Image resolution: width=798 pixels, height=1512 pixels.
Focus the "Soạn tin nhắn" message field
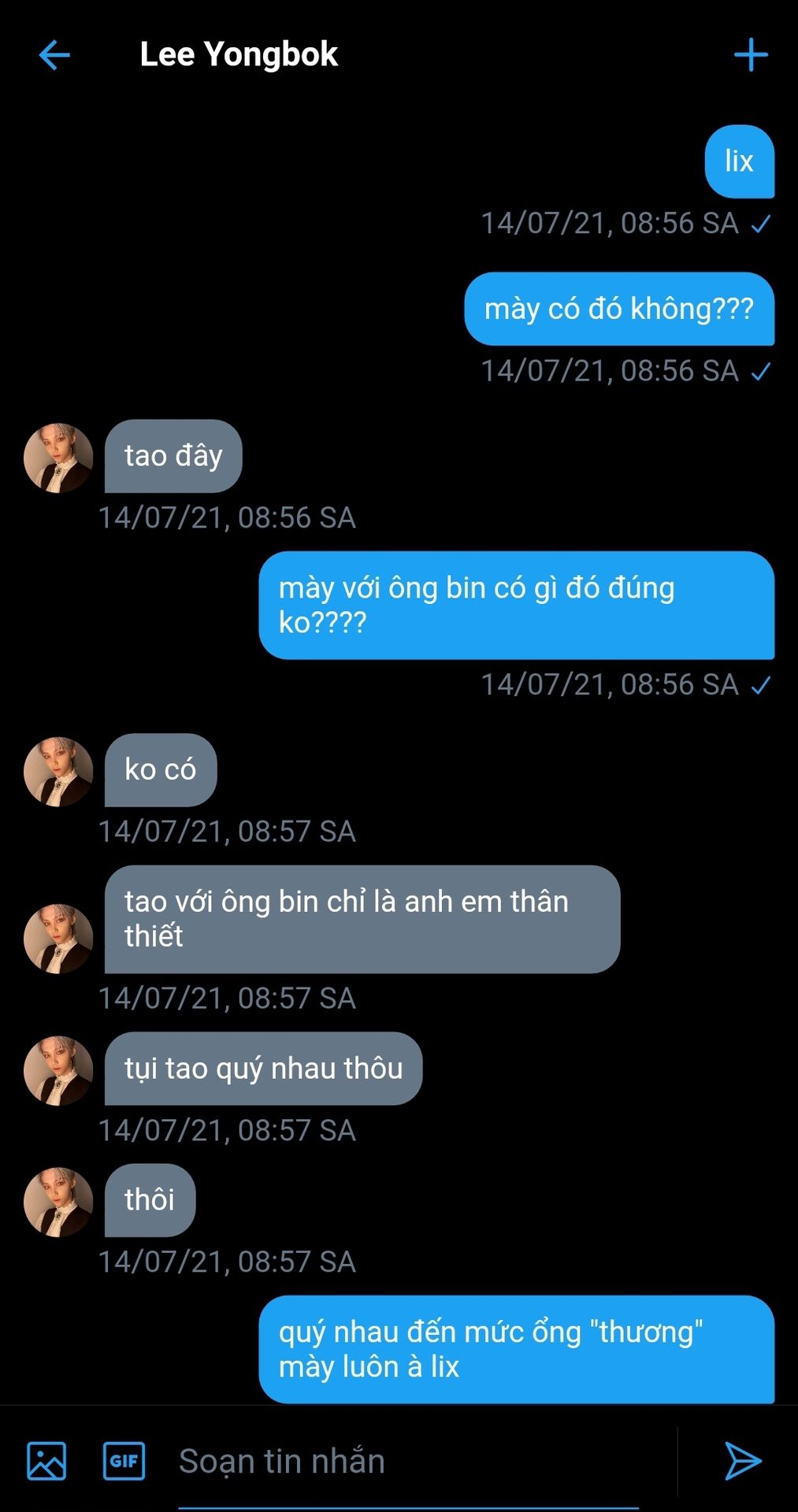pos(410,1461)
